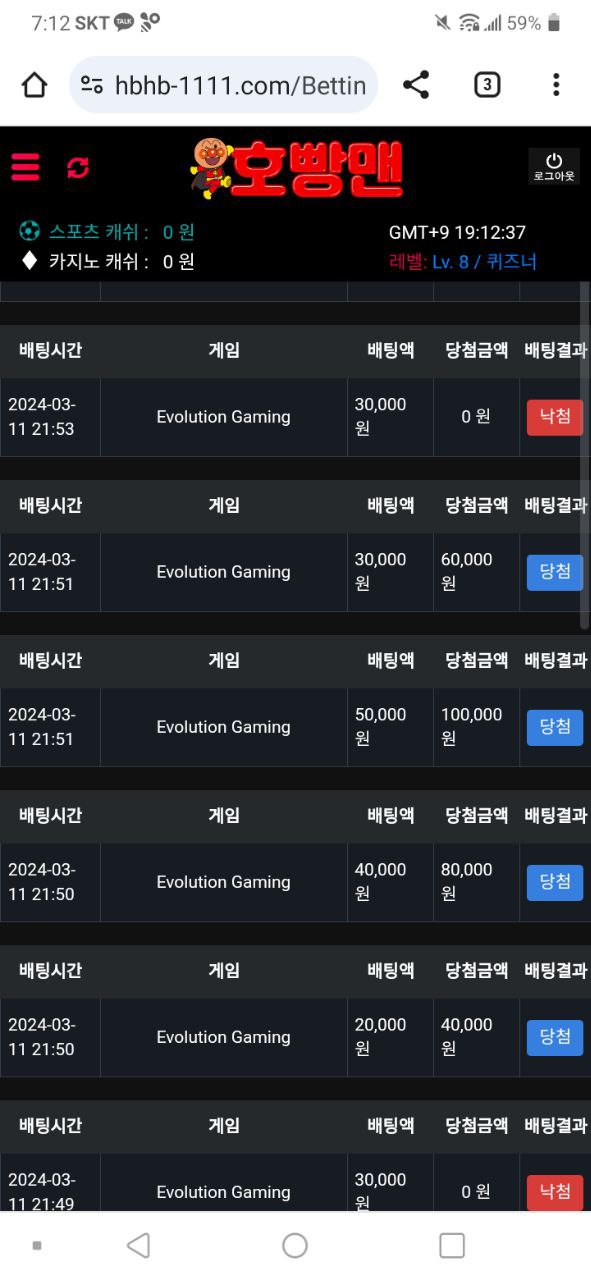Open the browser overflow menu
The width and height of the screenshot is (591, 1280).
tap(556, 85)
